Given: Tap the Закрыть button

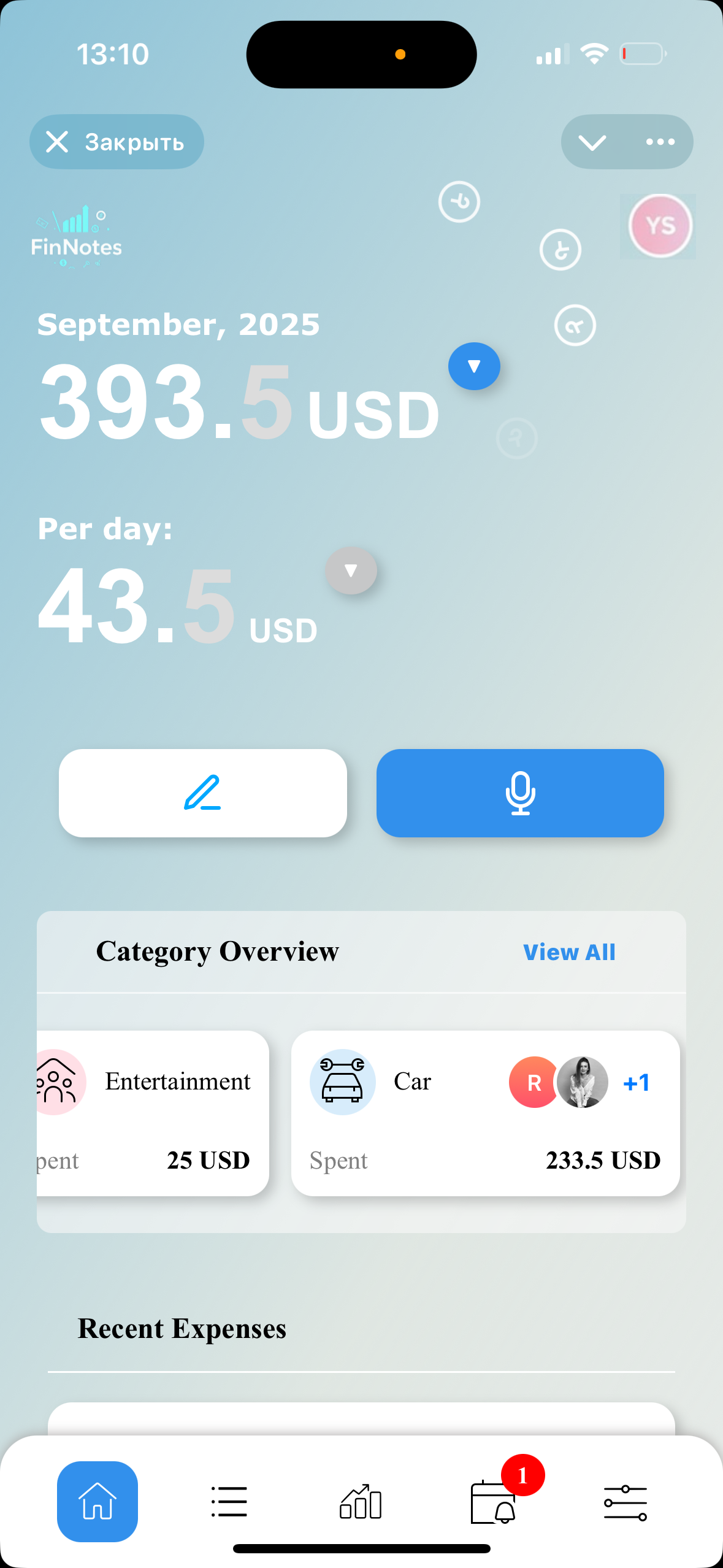Looking at the screenshot, I should point(116,142).
